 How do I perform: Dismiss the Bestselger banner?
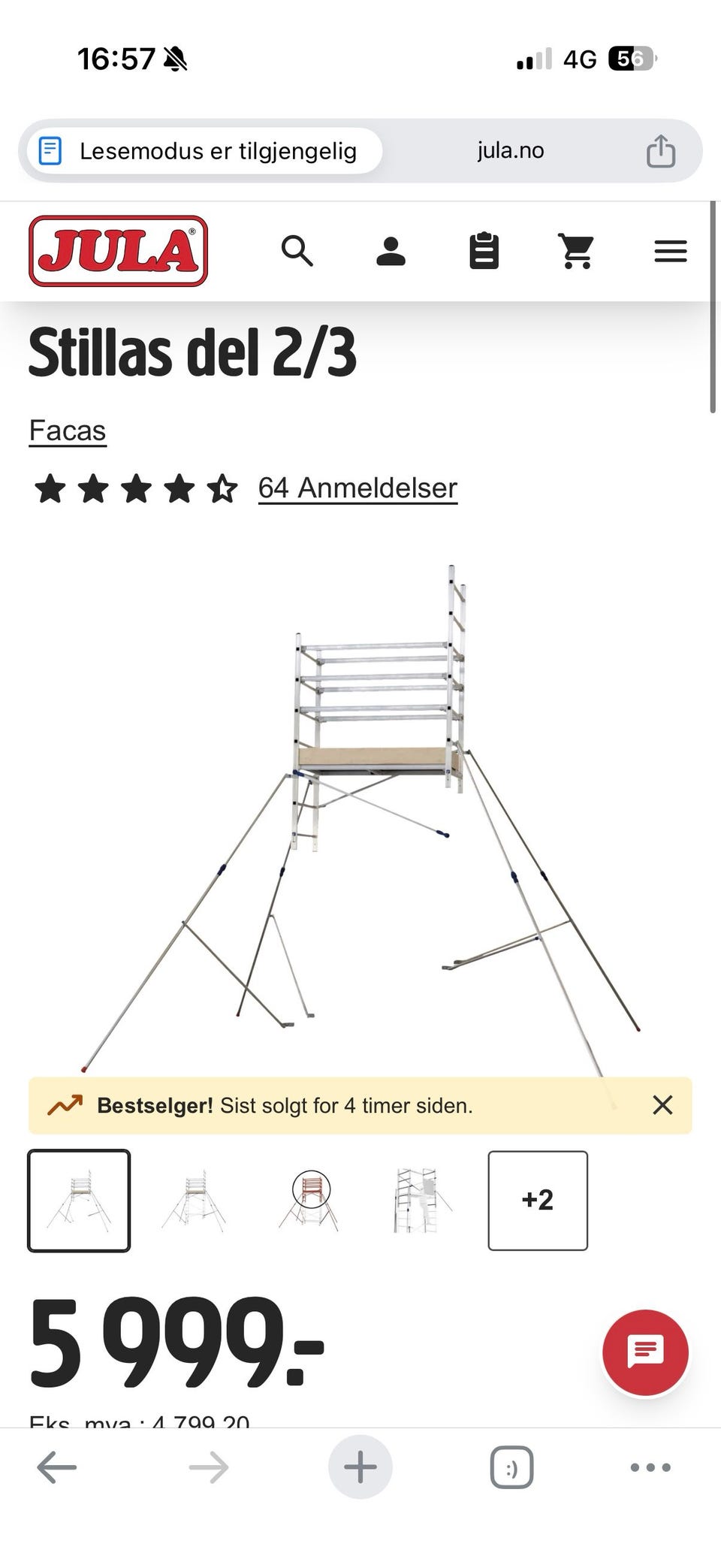[662, 1105]
